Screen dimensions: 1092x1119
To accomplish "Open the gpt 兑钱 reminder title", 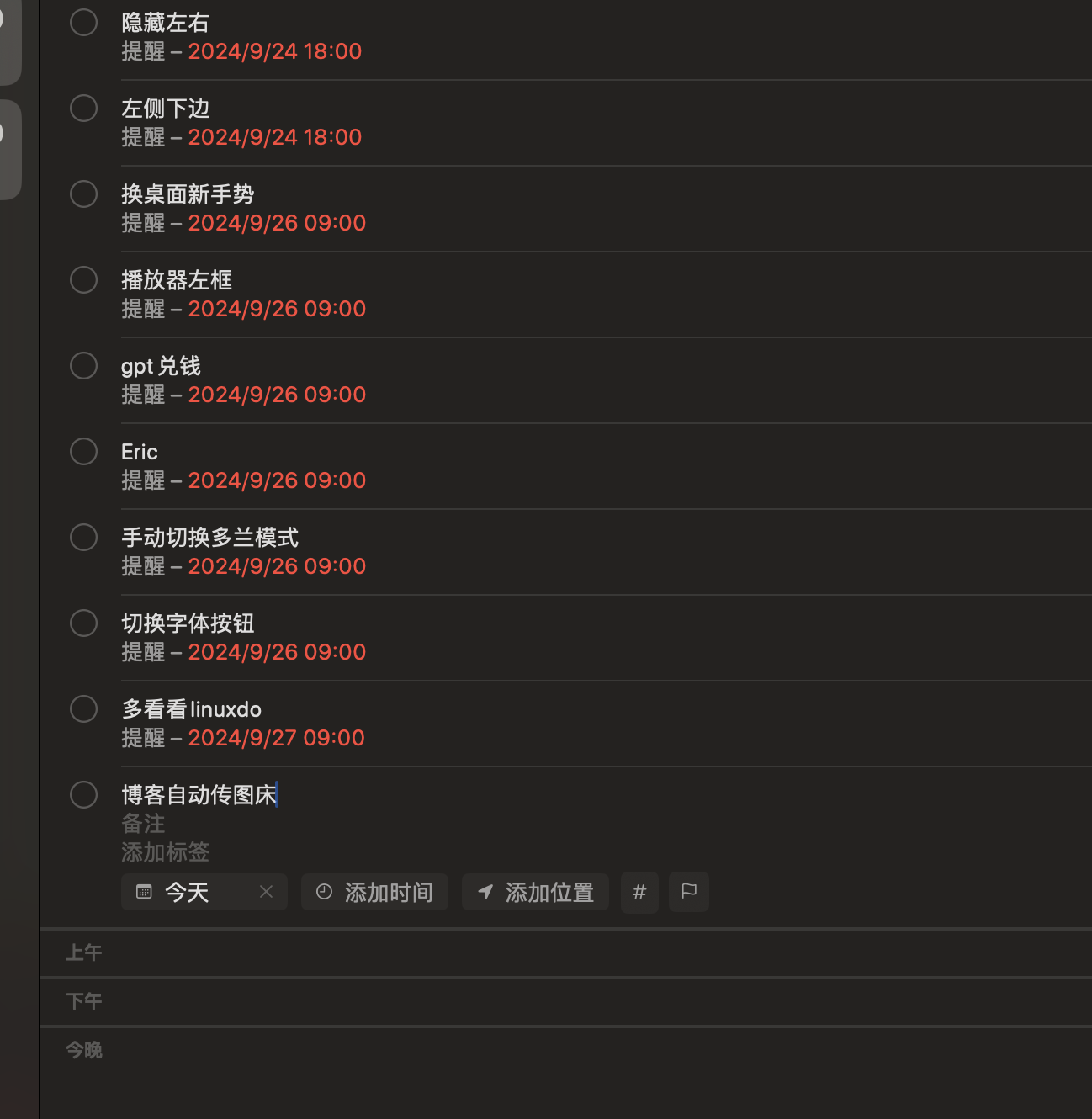I will [161, 366].
